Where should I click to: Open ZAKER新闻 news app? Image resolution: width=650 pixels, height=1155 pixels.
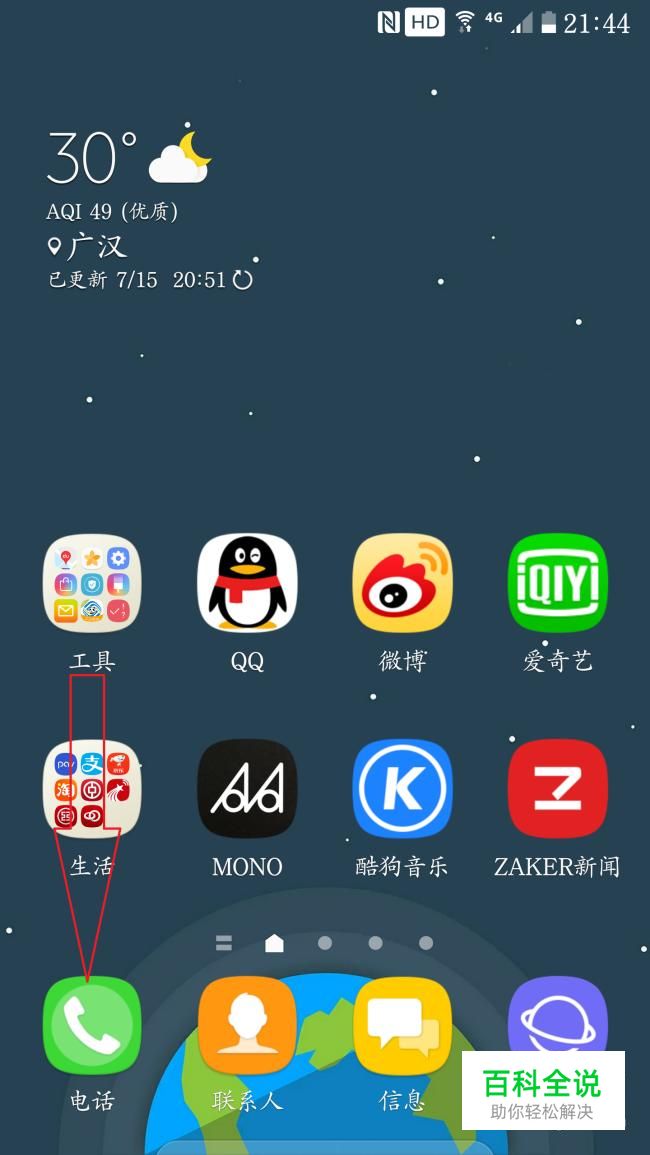(557, 789)
